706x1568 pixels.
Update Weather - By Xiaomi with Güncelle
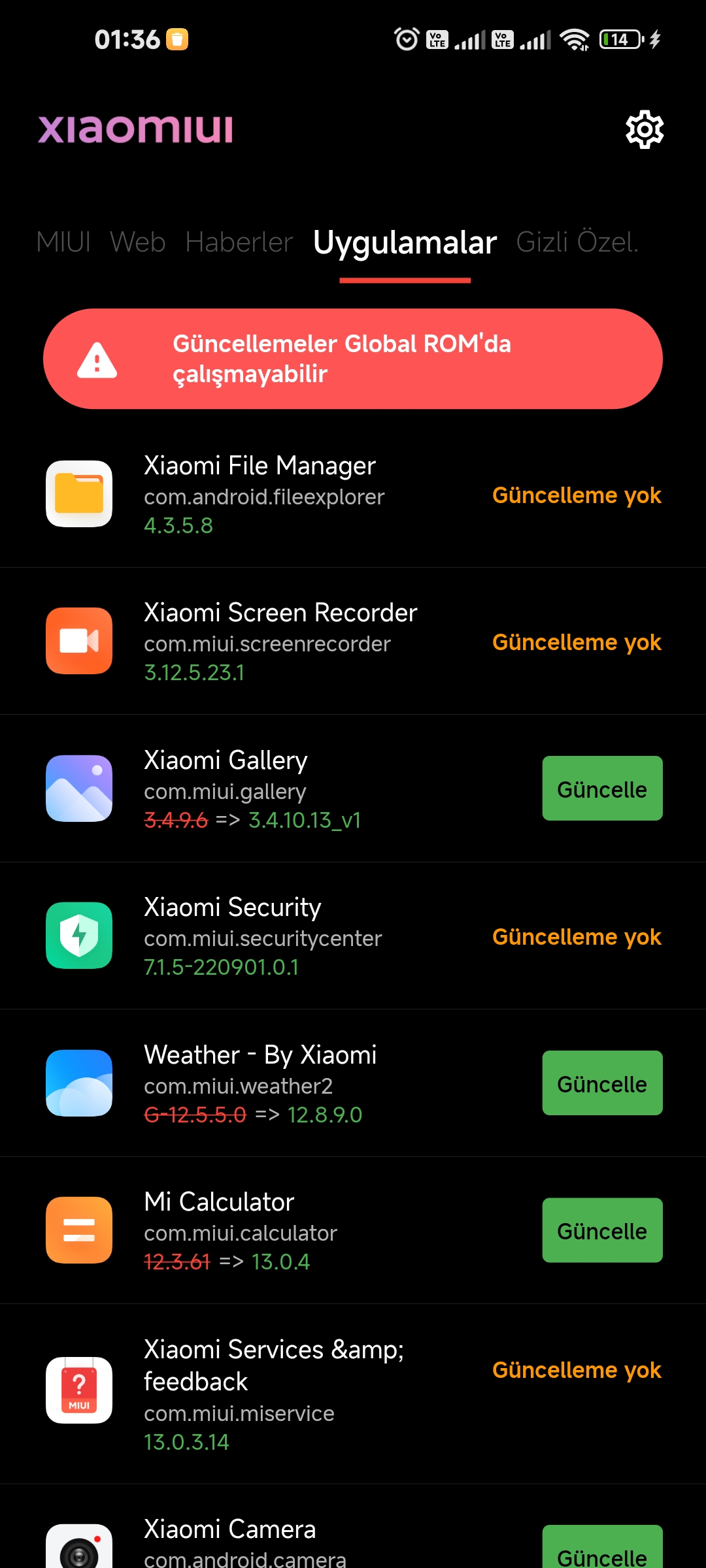[x=602, y=1083]
